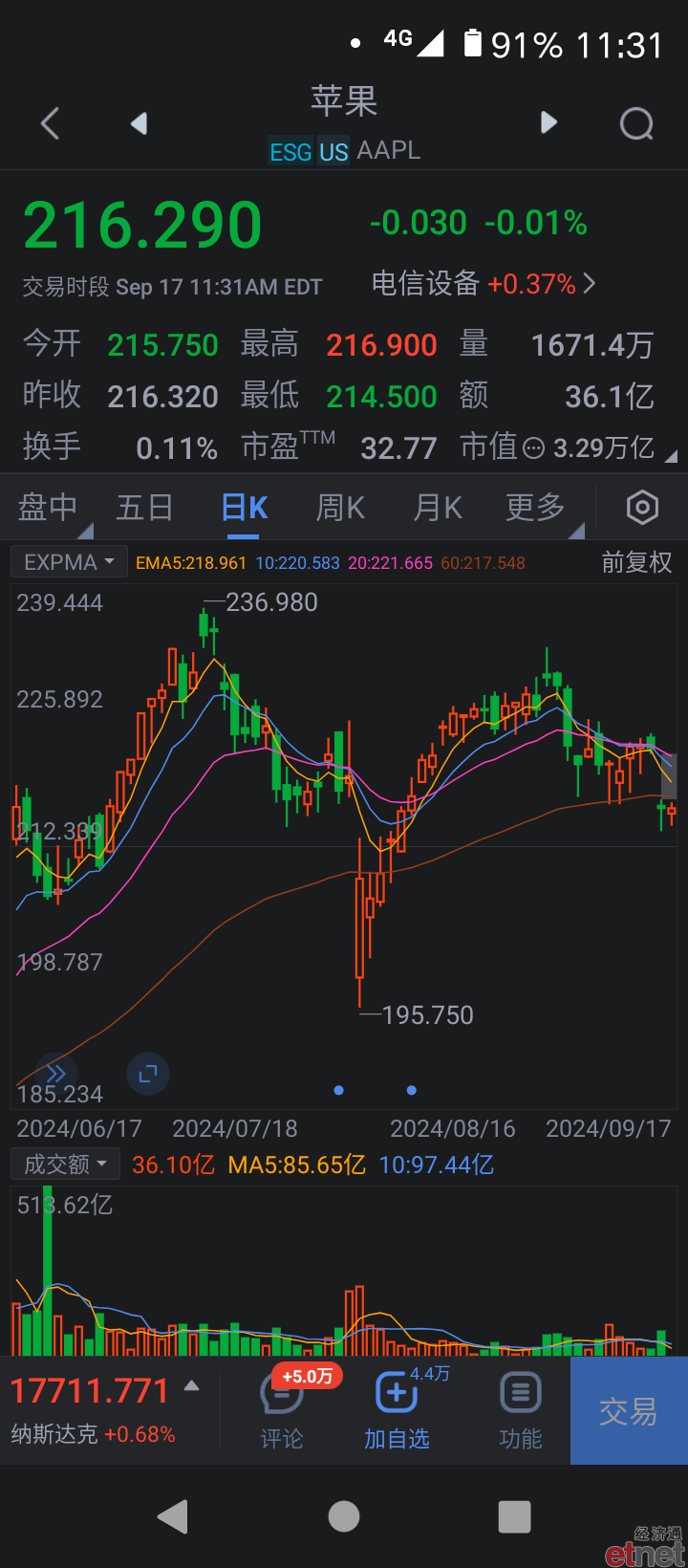This screenshot has height=1568, width=688.
Task: Switch to the next stock
Action: coord(548,122)
